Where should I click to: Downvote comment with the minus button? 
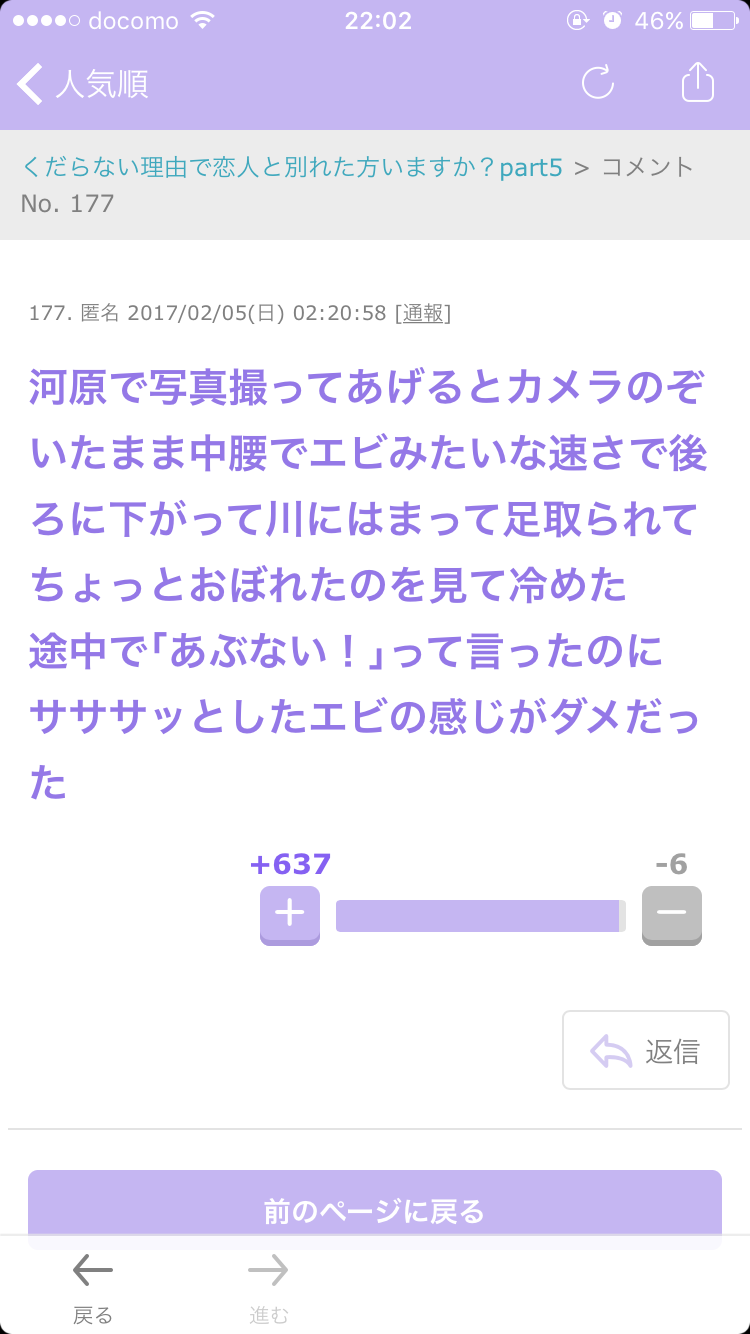coord(672,915)
